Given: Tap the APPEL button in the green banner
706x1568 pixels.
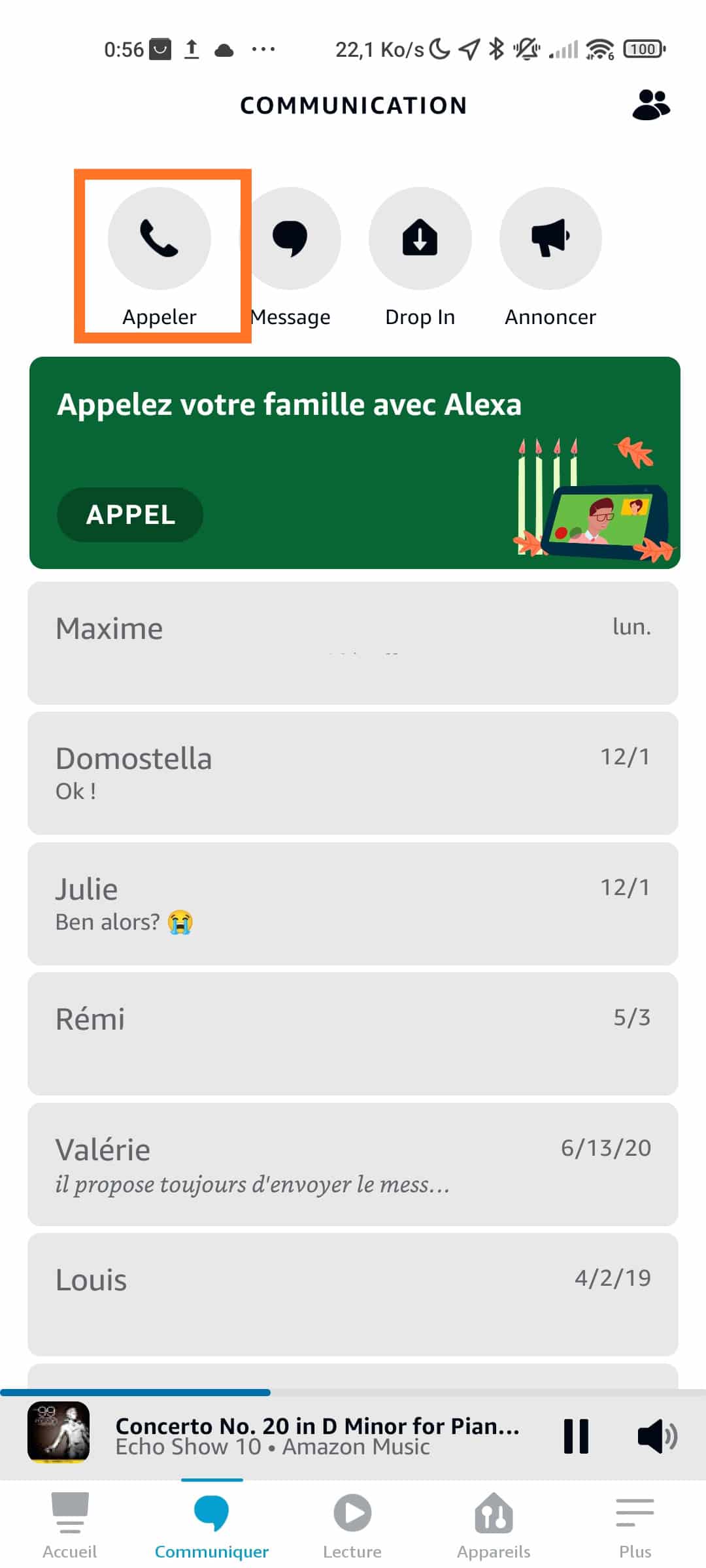Looking at the screenshot, I should pos(130,515).
